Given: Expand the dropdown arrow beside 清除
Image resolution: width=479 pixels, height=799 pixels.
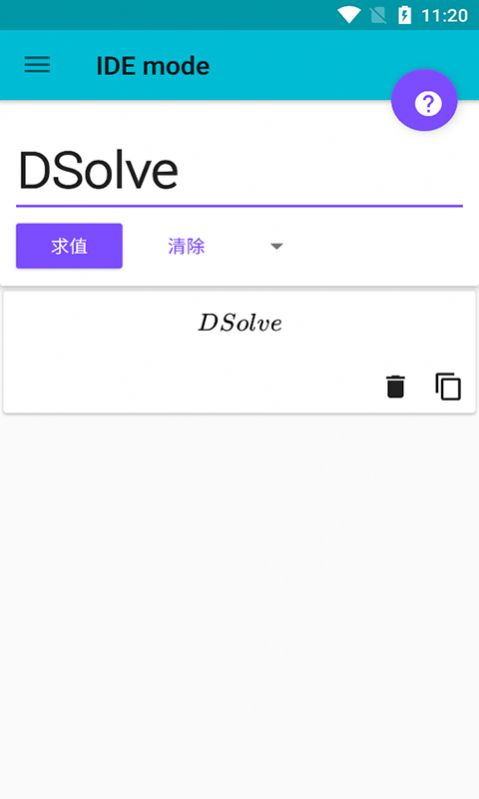Looking at the screenshot, I should 277,246.
